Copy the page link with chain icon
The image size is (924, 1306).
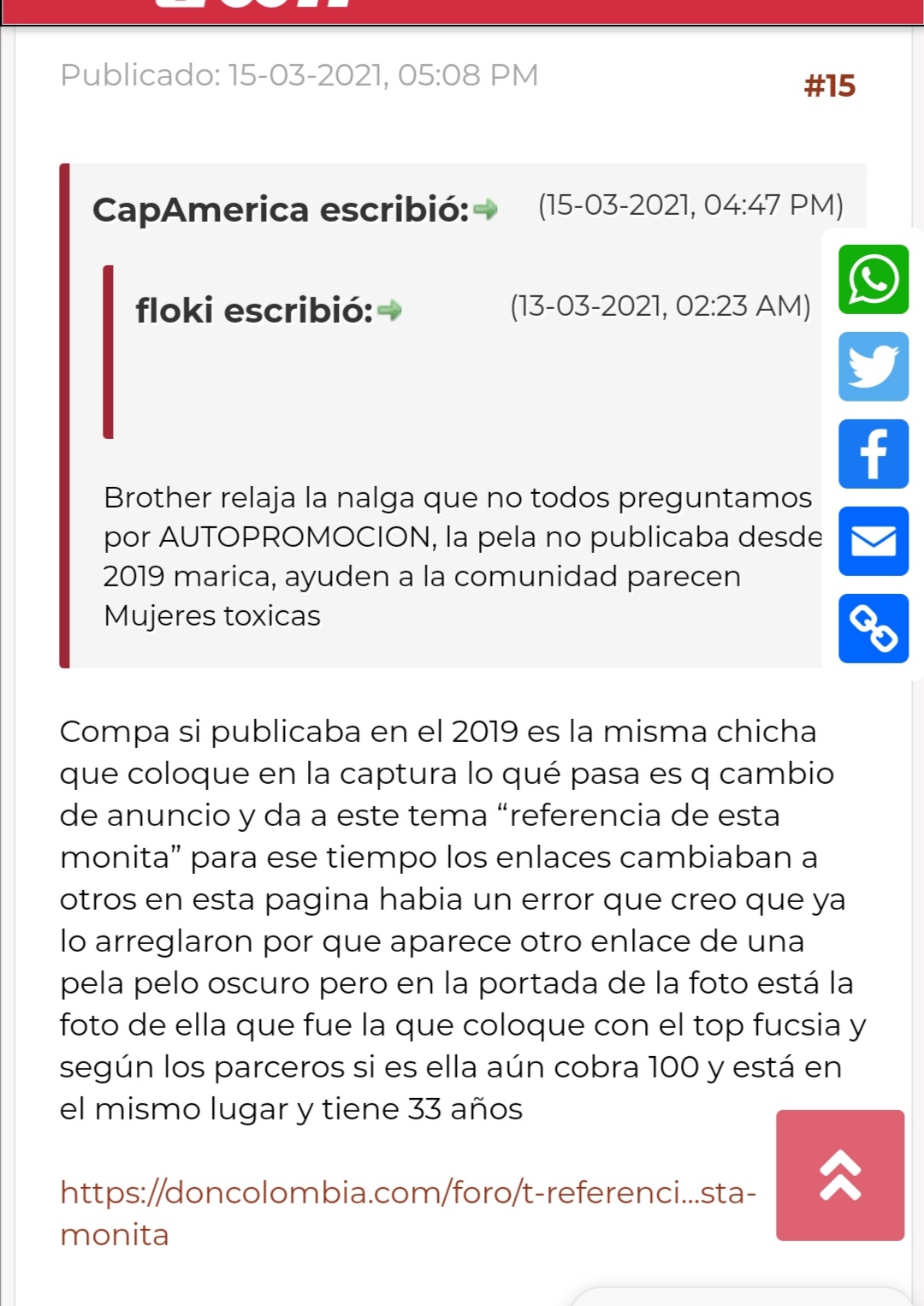[x=873, y=629]
